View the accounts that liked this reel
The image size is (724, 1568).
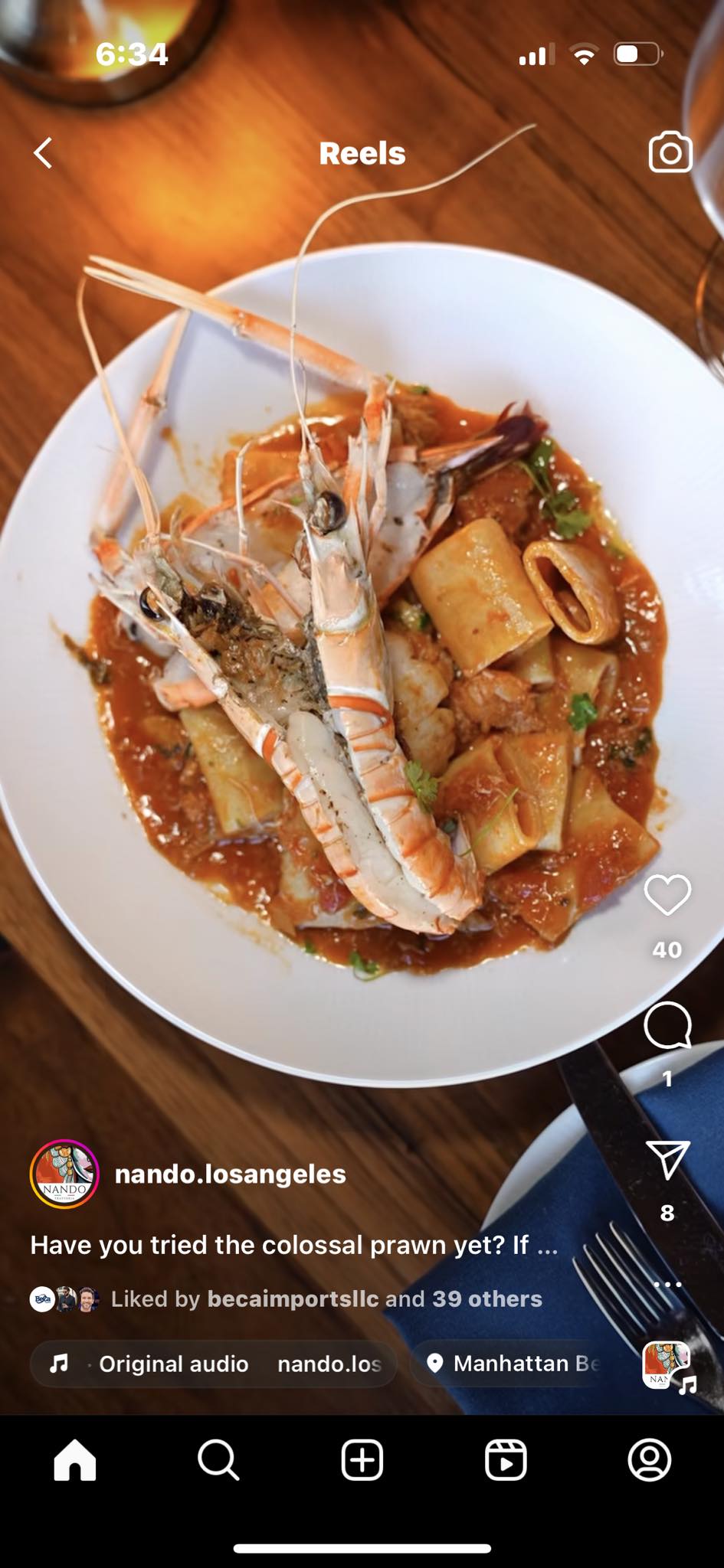pyautogui.click(x=326, y=1298)
